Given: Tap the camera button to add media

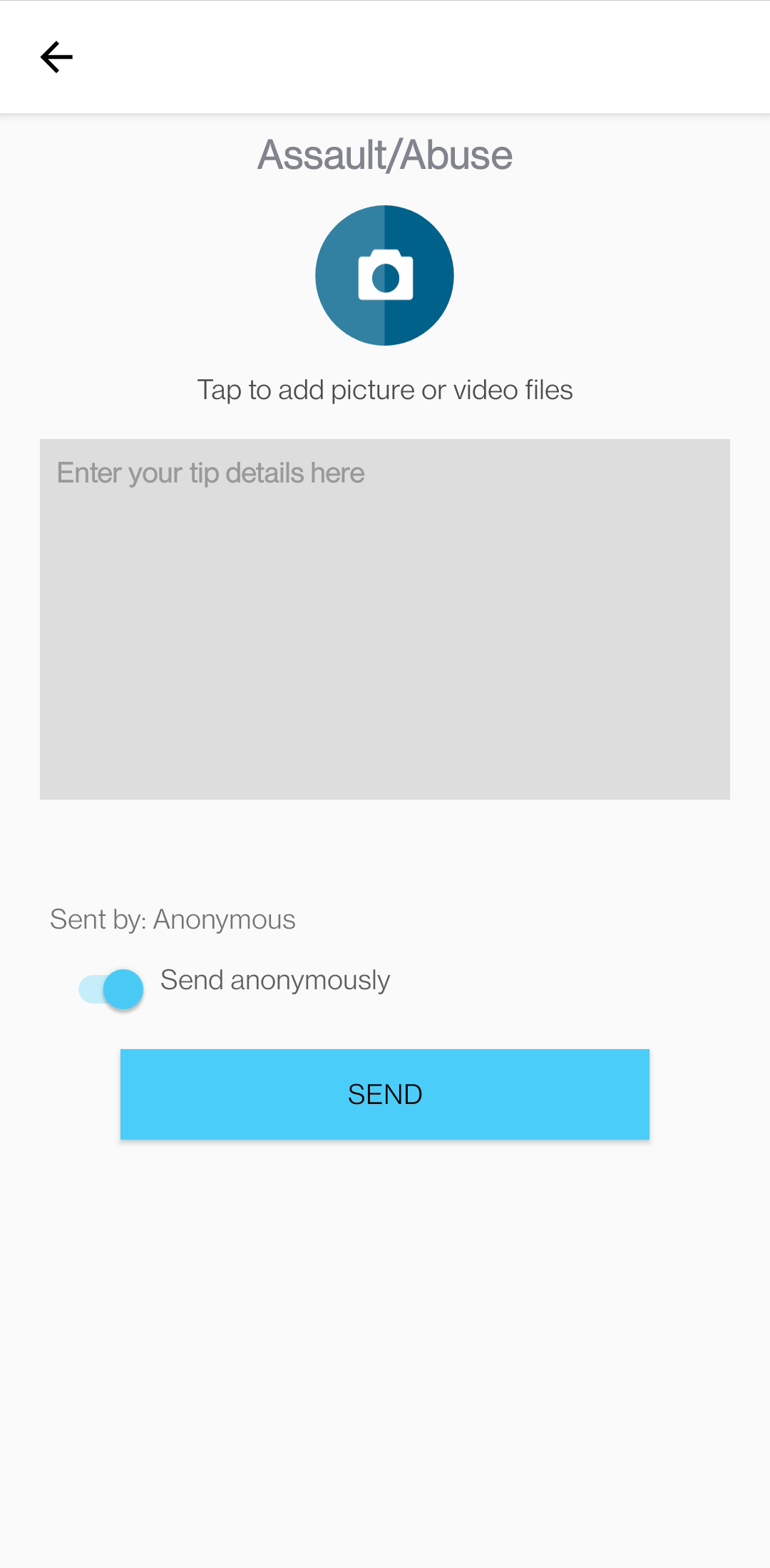Looking at the screenshot, I should 384,275.
